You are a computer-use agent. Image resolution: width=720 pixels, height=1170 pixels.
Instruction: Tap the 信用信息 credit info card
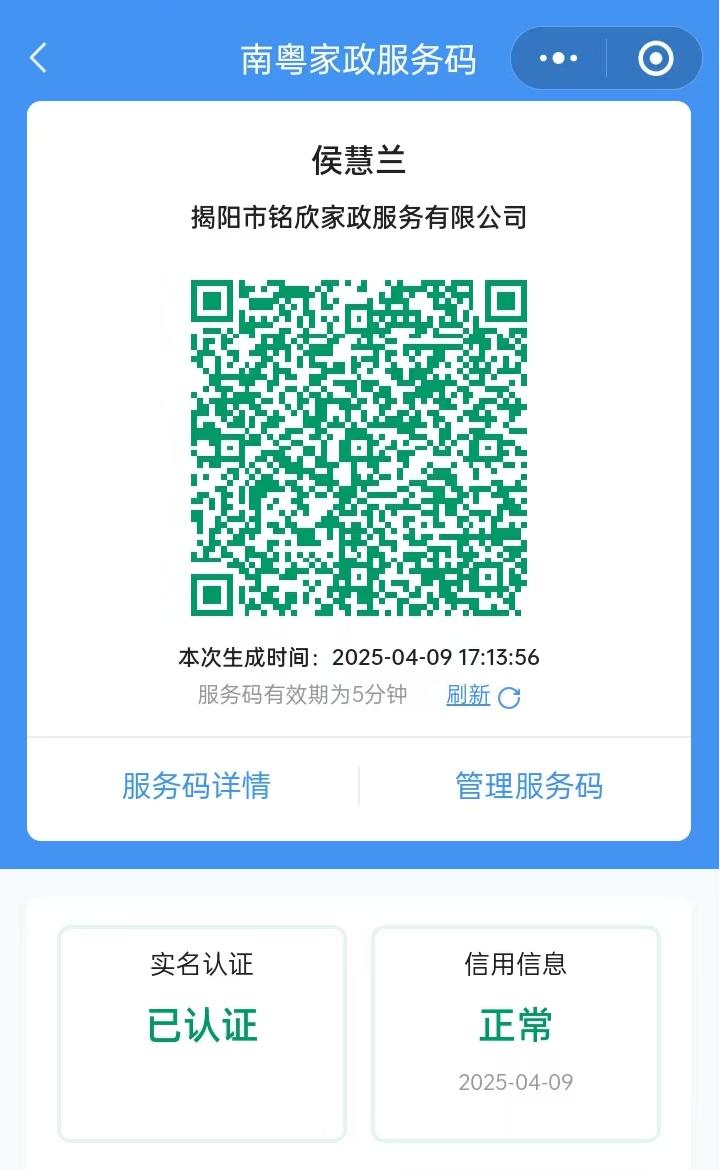(514, 1032)
